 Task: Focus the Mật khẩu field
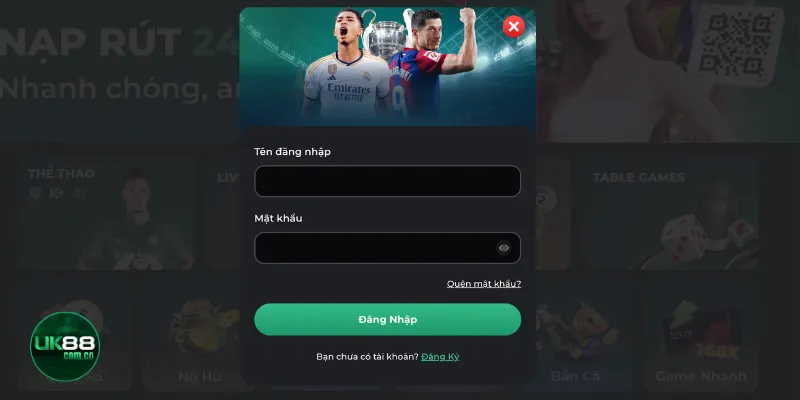375,248
